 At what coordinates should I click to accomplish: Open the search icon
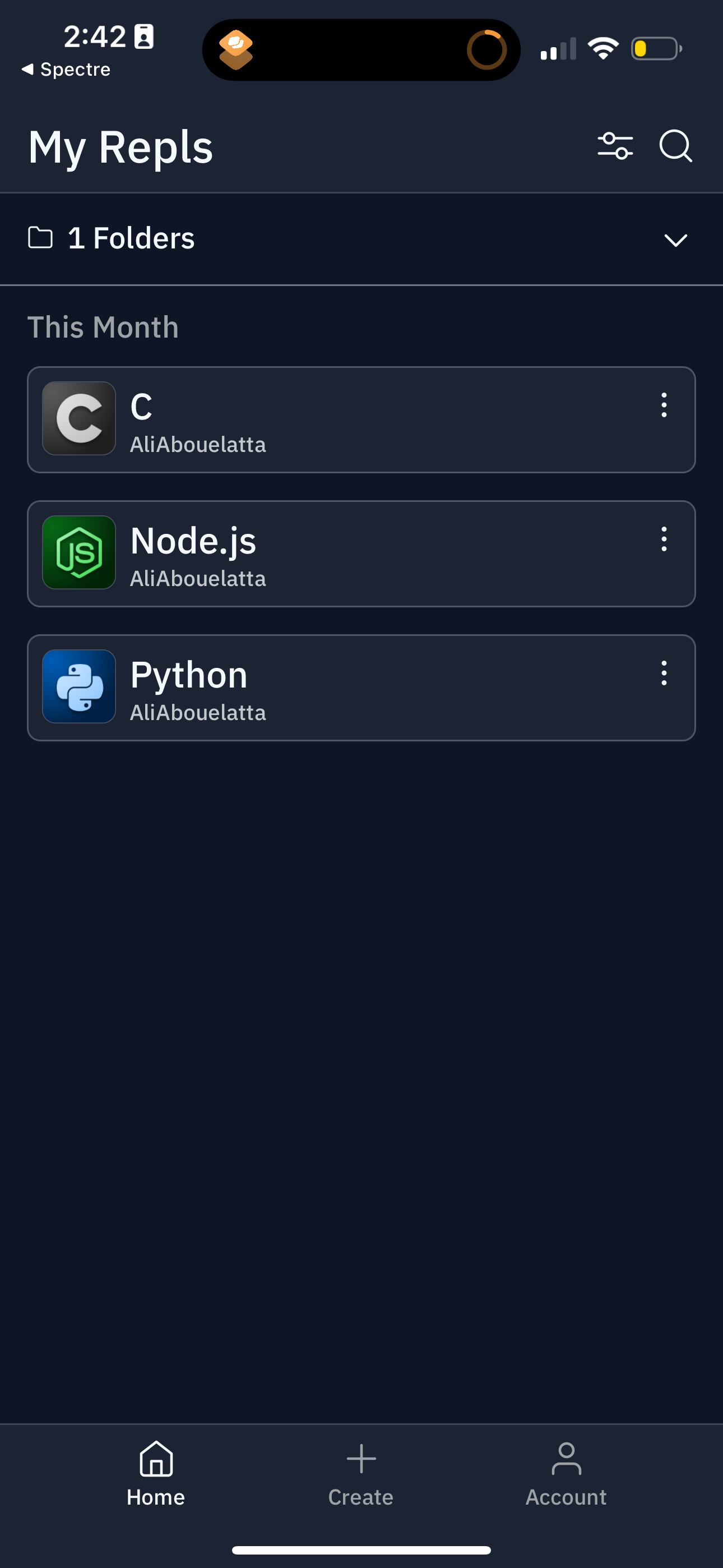(x=675, y=146)
